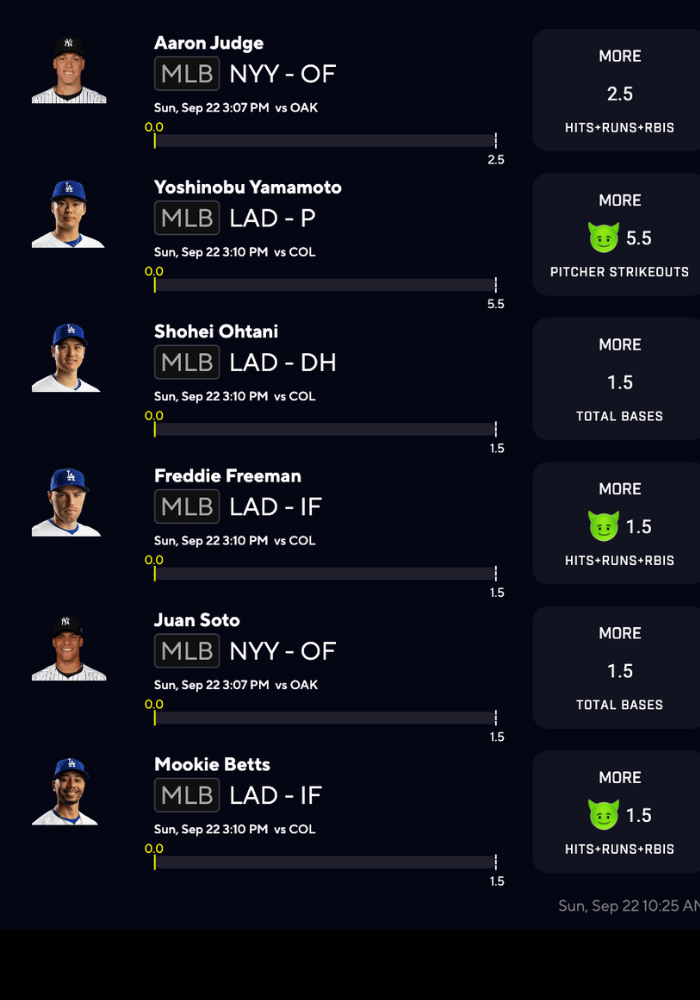Open Mookie Betts's pick row
The height and width of the screenshot is (1000, 700).
tap(350, 811)
